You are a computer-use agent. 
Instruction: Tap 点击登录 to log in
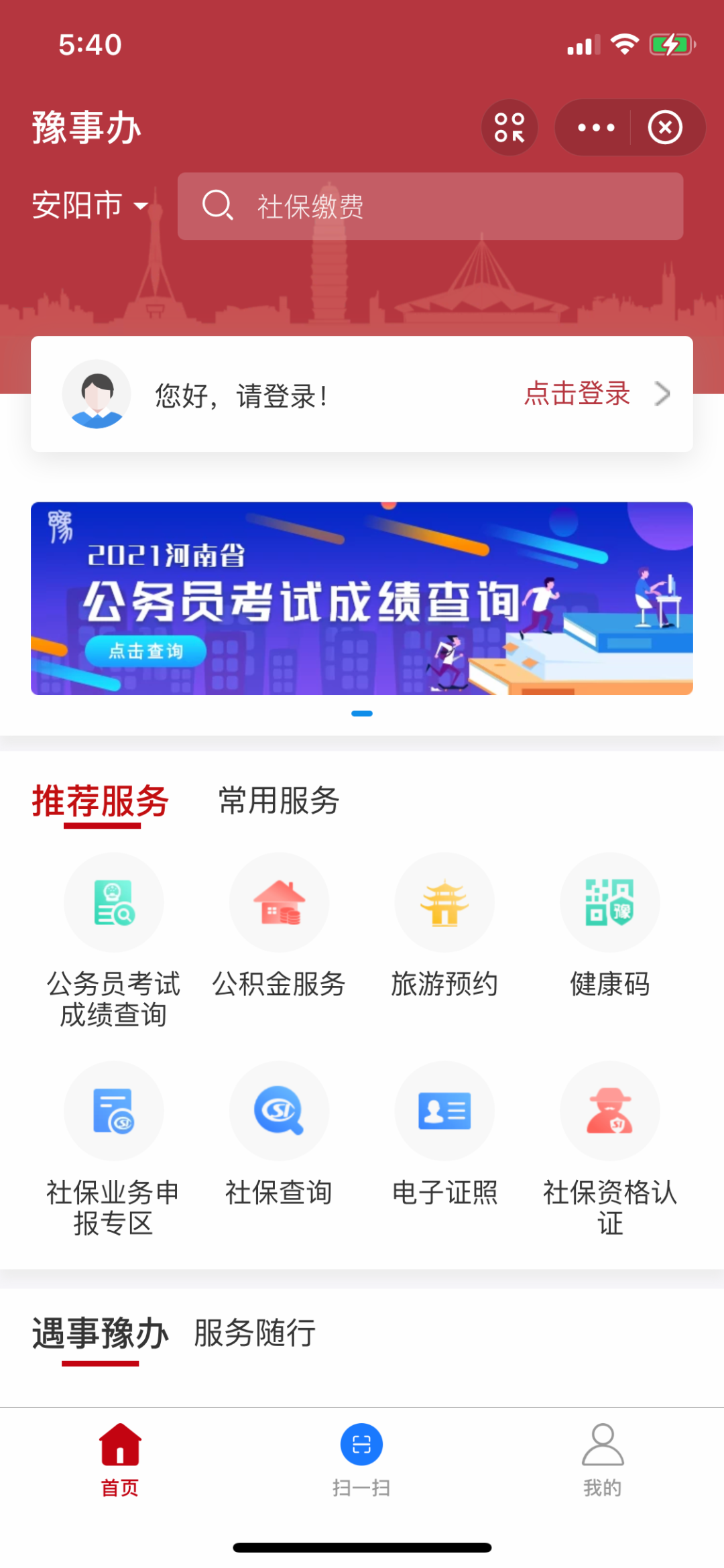(577, 394)
